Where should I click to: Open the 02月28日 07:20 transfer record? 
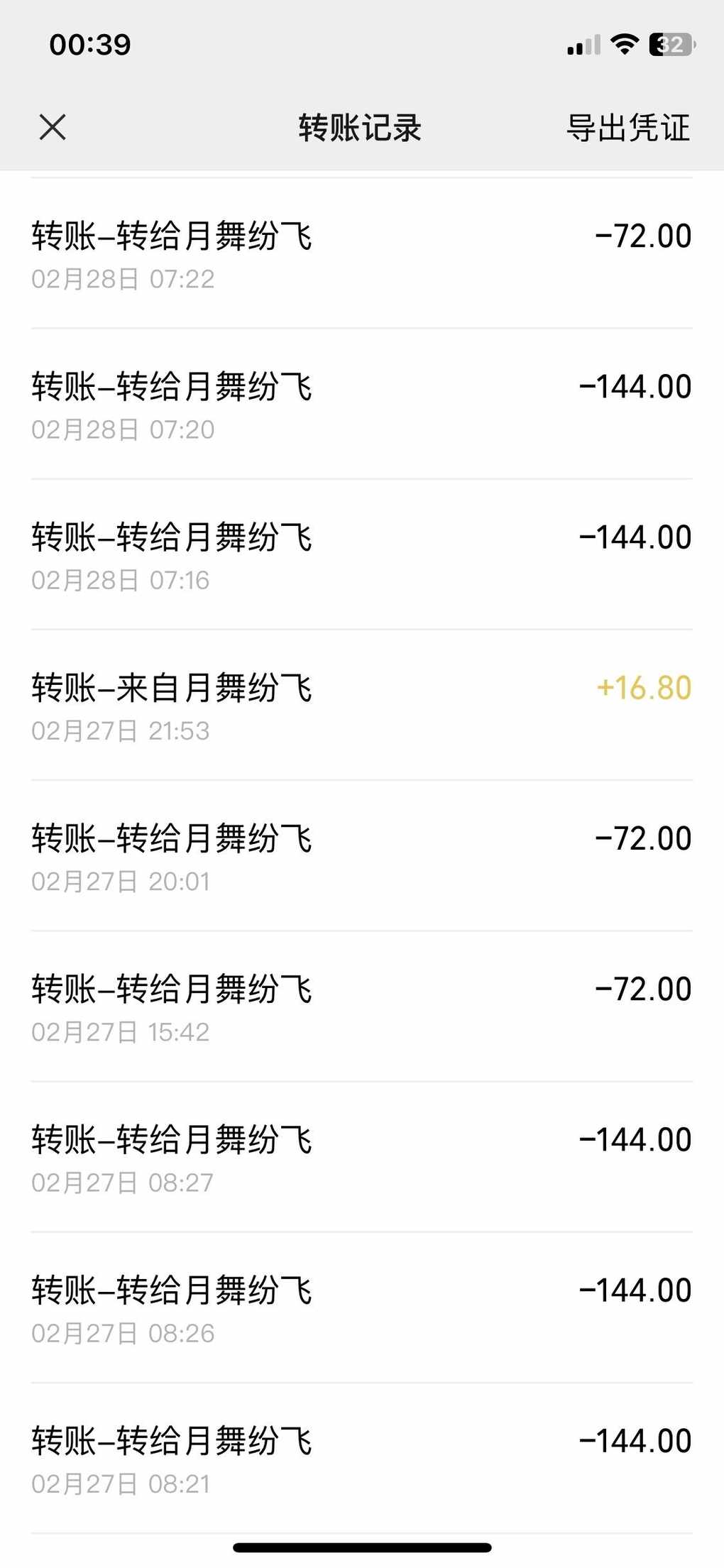(362, 404)
